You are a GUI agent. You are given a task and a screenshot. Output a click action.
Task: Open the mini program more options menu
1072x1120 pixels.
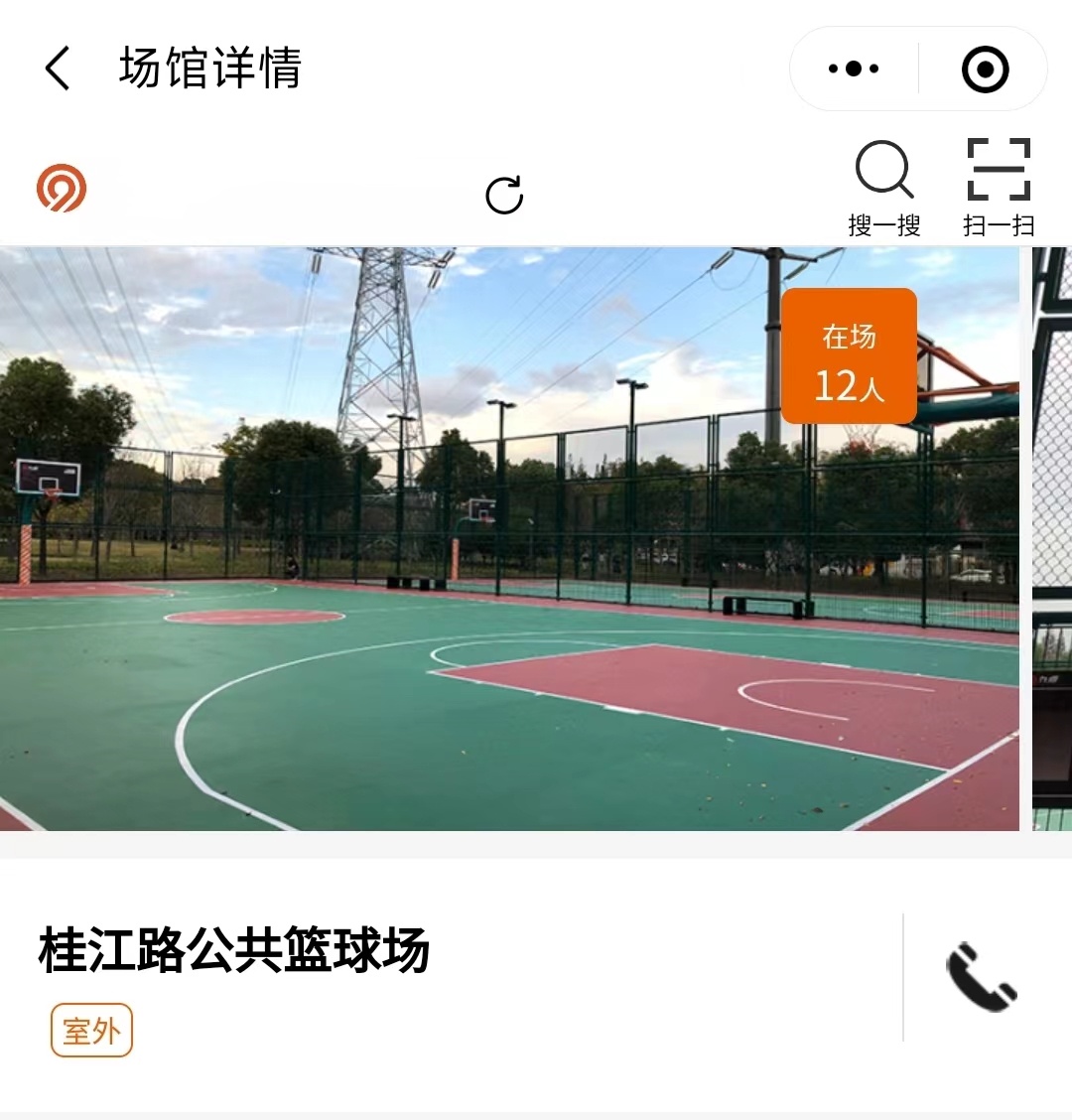click(854, 69)
